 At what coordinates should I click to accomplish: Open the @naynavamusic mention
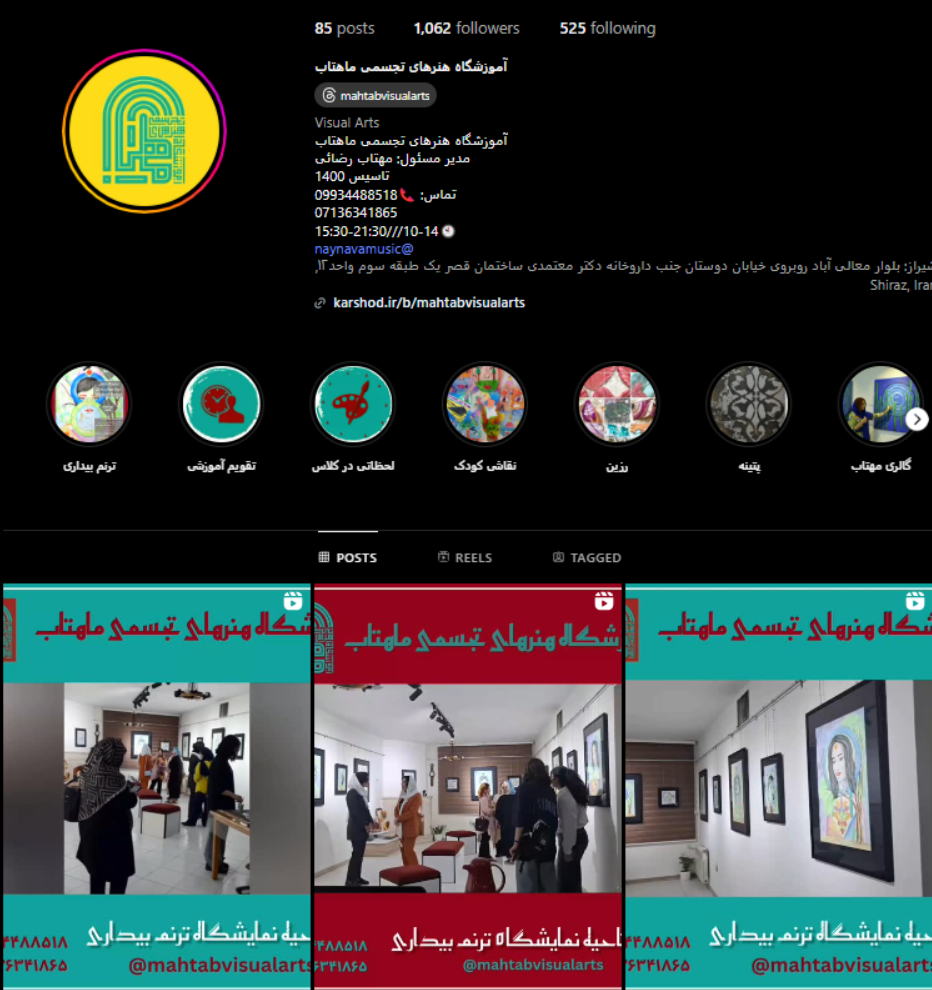point(363,248)
